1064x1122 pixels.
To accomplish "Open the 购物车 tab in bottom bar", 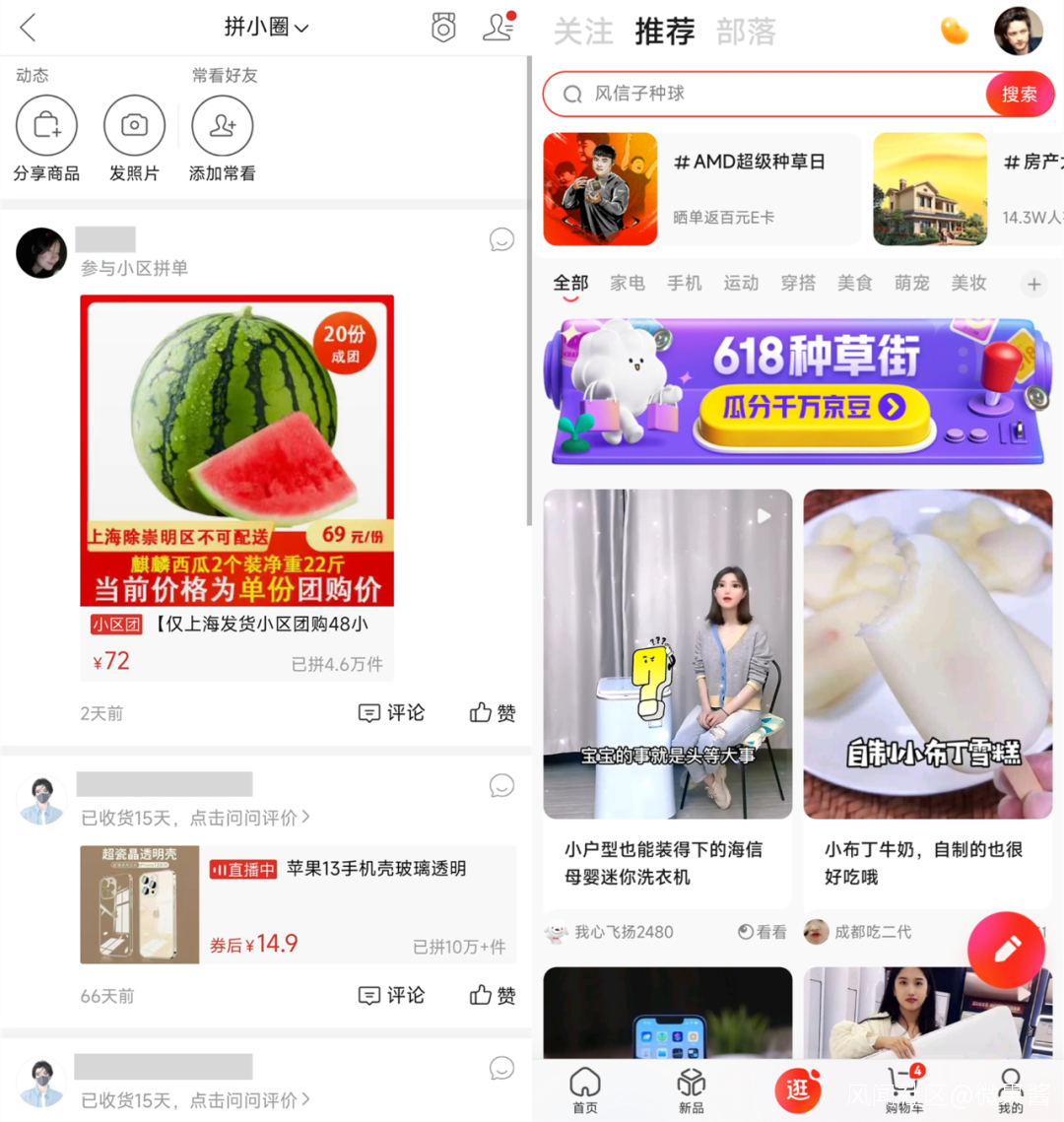I will click(x=903, y=1089).
